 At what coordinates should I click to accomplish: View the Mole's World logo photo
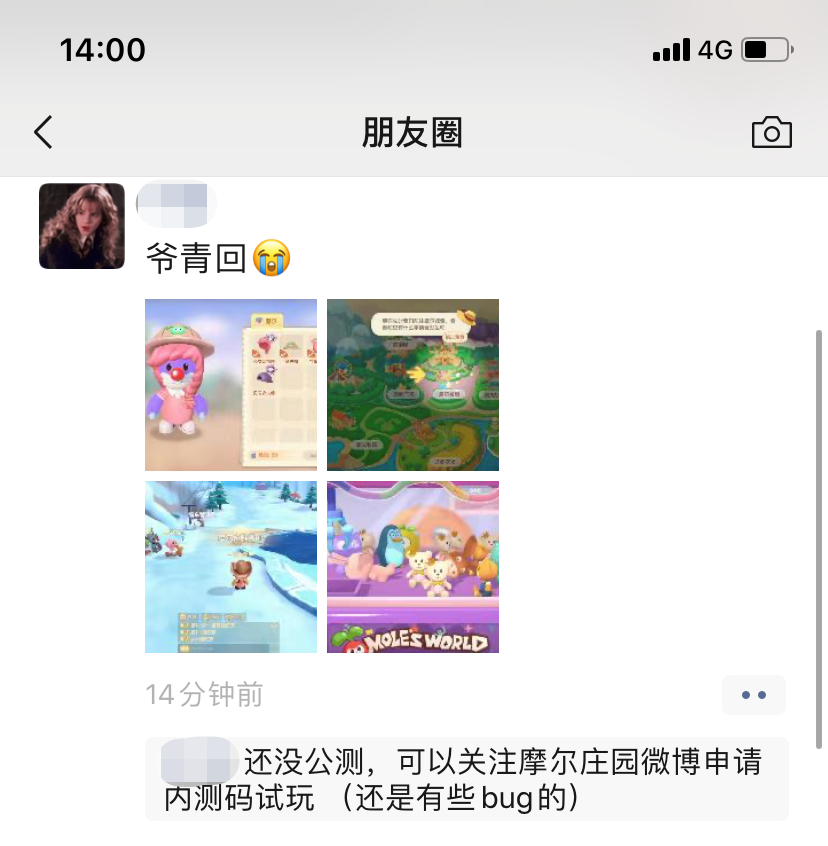tap(413, 567)
